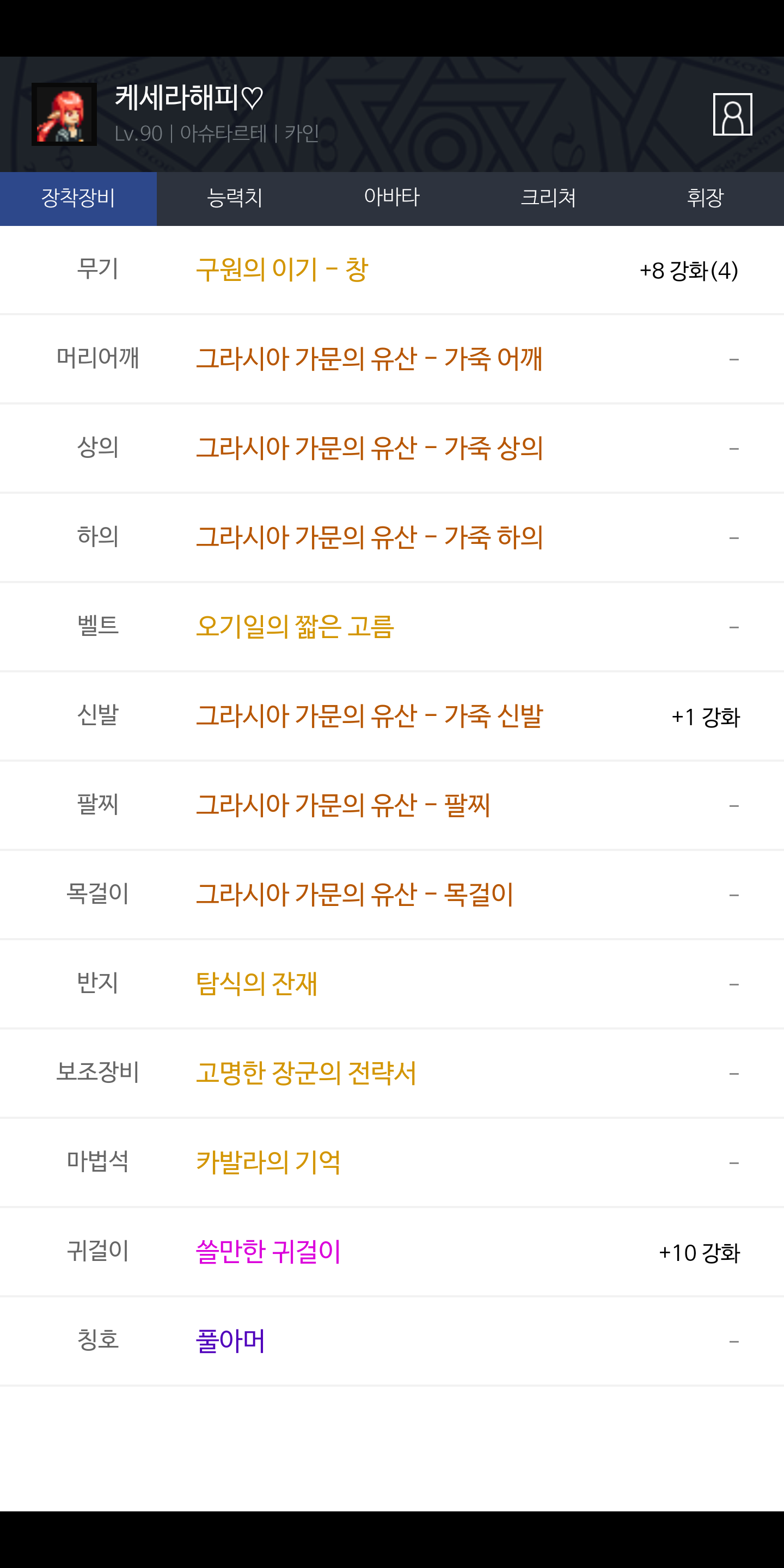Select the 장착장비 tab
Screen dimensions: 784x1568
pyautogui.click(x=78, y=198)
